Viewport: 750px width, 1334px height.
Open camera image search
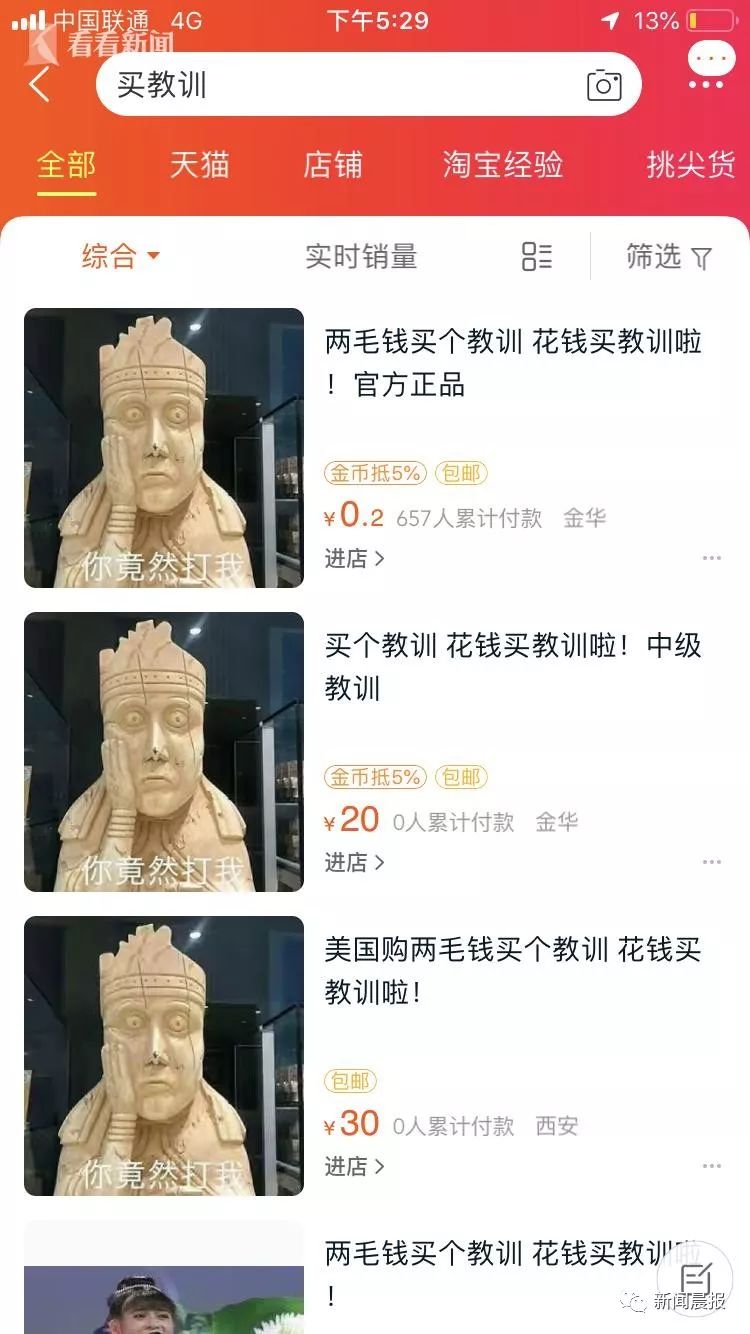click(x=604, y=86)
